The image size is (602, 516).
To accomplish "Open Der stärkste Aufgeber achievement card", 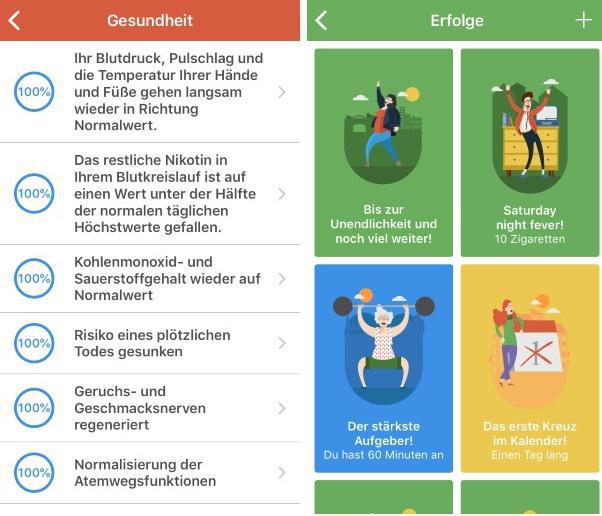I will (383, 368).
